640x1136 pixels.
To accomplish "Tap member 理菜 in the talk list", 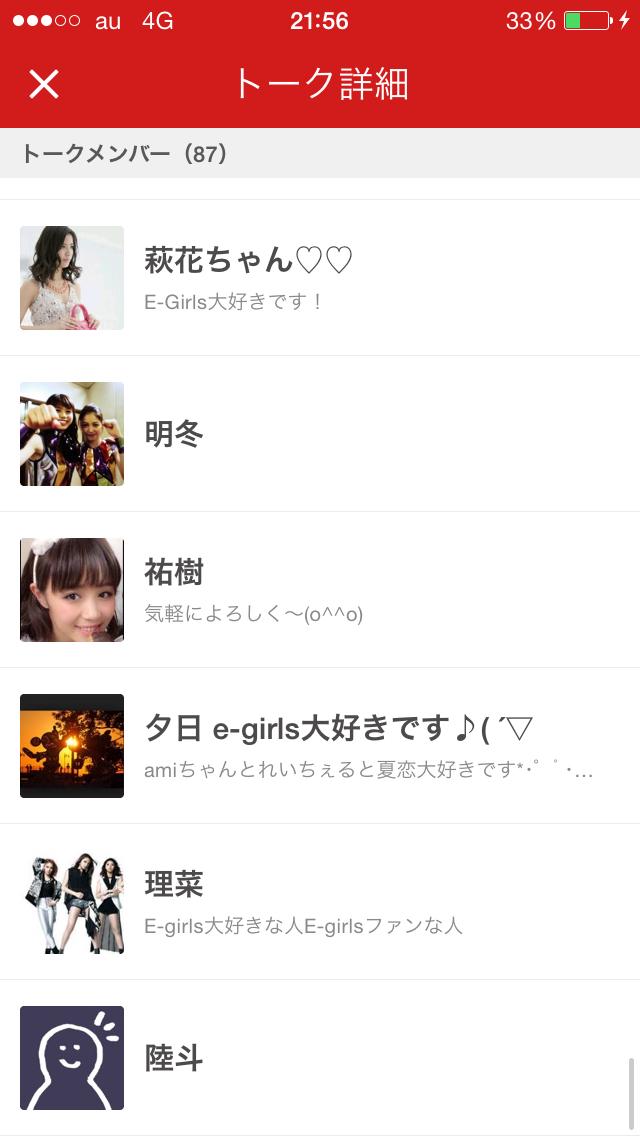I will pyautogui.click(x=320, y=902).
